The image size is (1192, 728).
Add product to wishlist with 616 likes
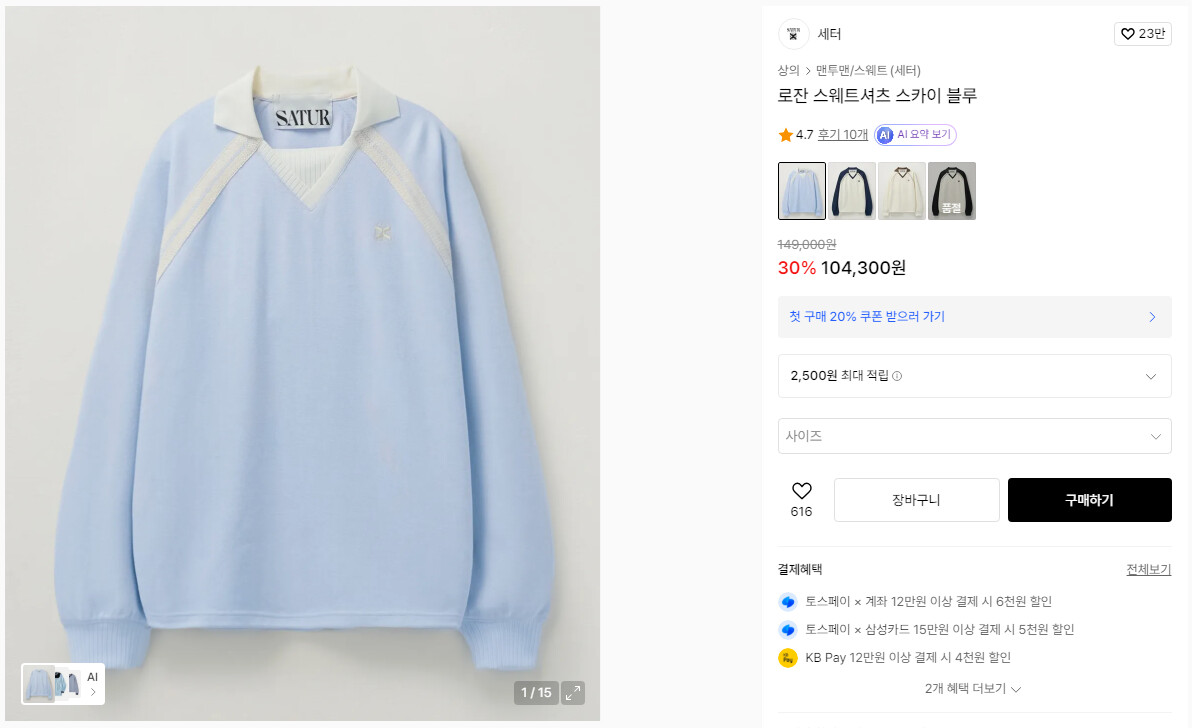[801, 499]
